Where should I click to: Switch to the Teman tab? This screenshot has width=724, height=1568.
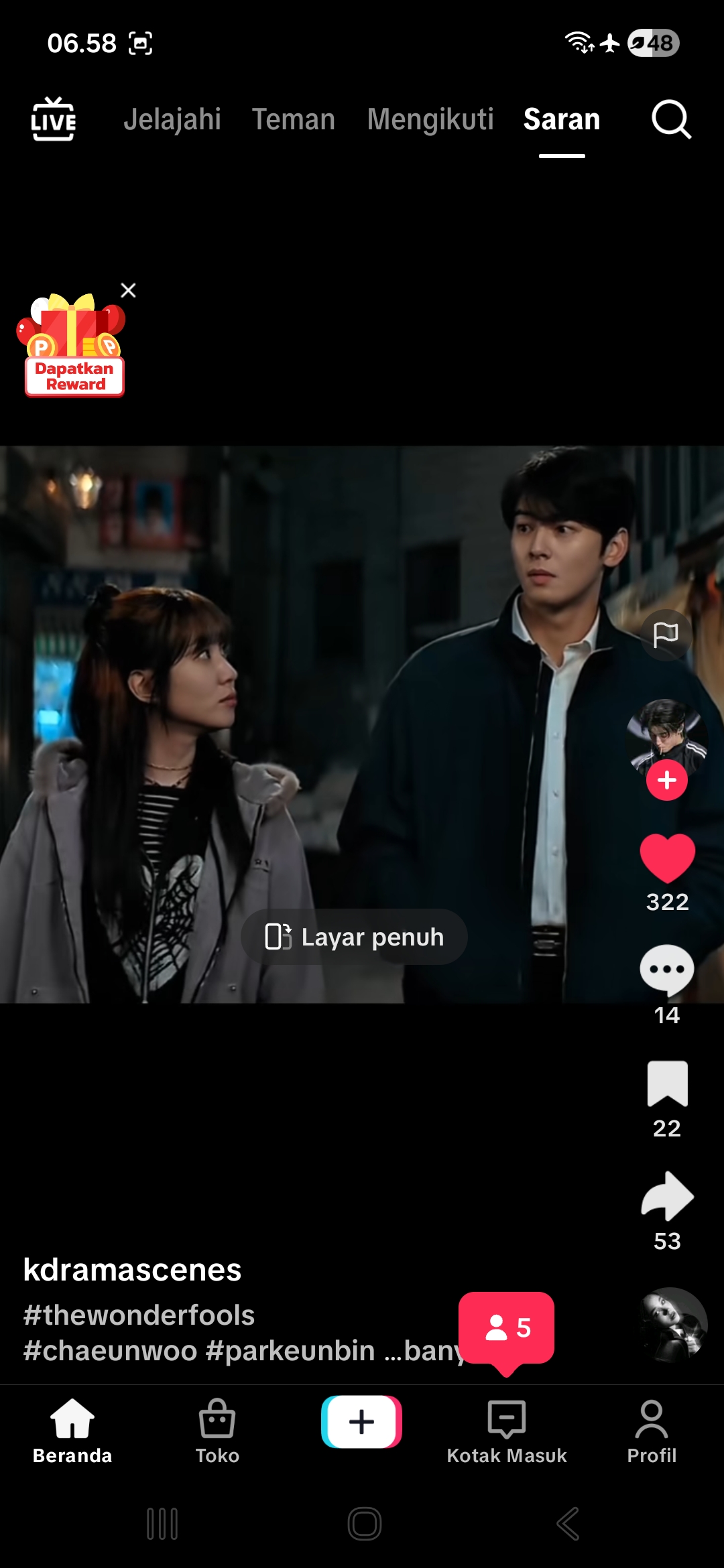294,119
